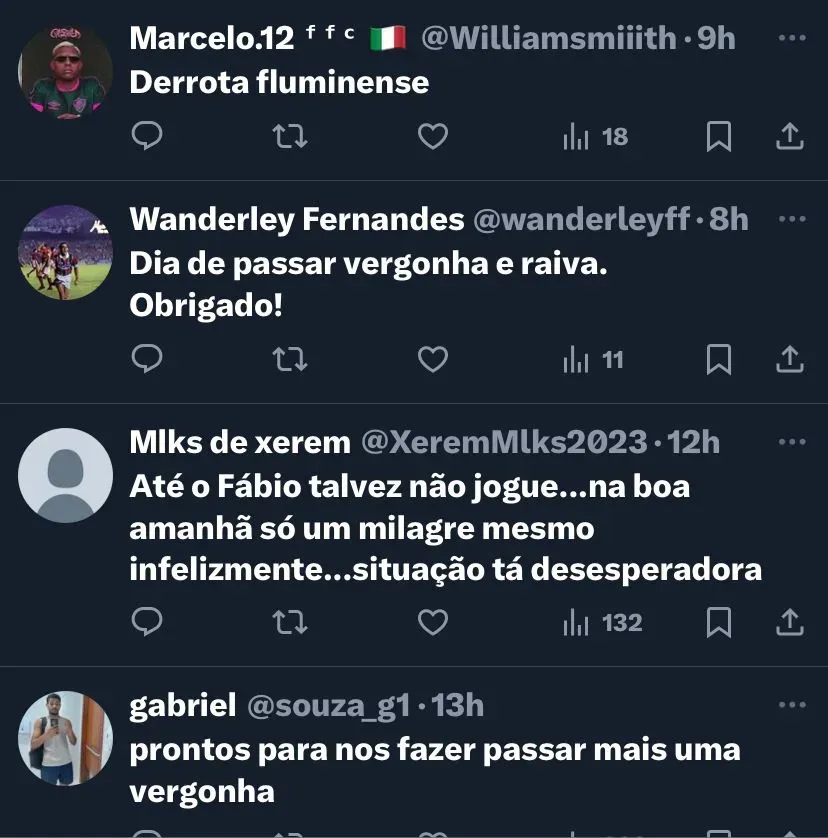Open Marcelo.12's profile picture
Image resolution: width=828 pixels, height=838 pixels.
[x=65, y=73]
